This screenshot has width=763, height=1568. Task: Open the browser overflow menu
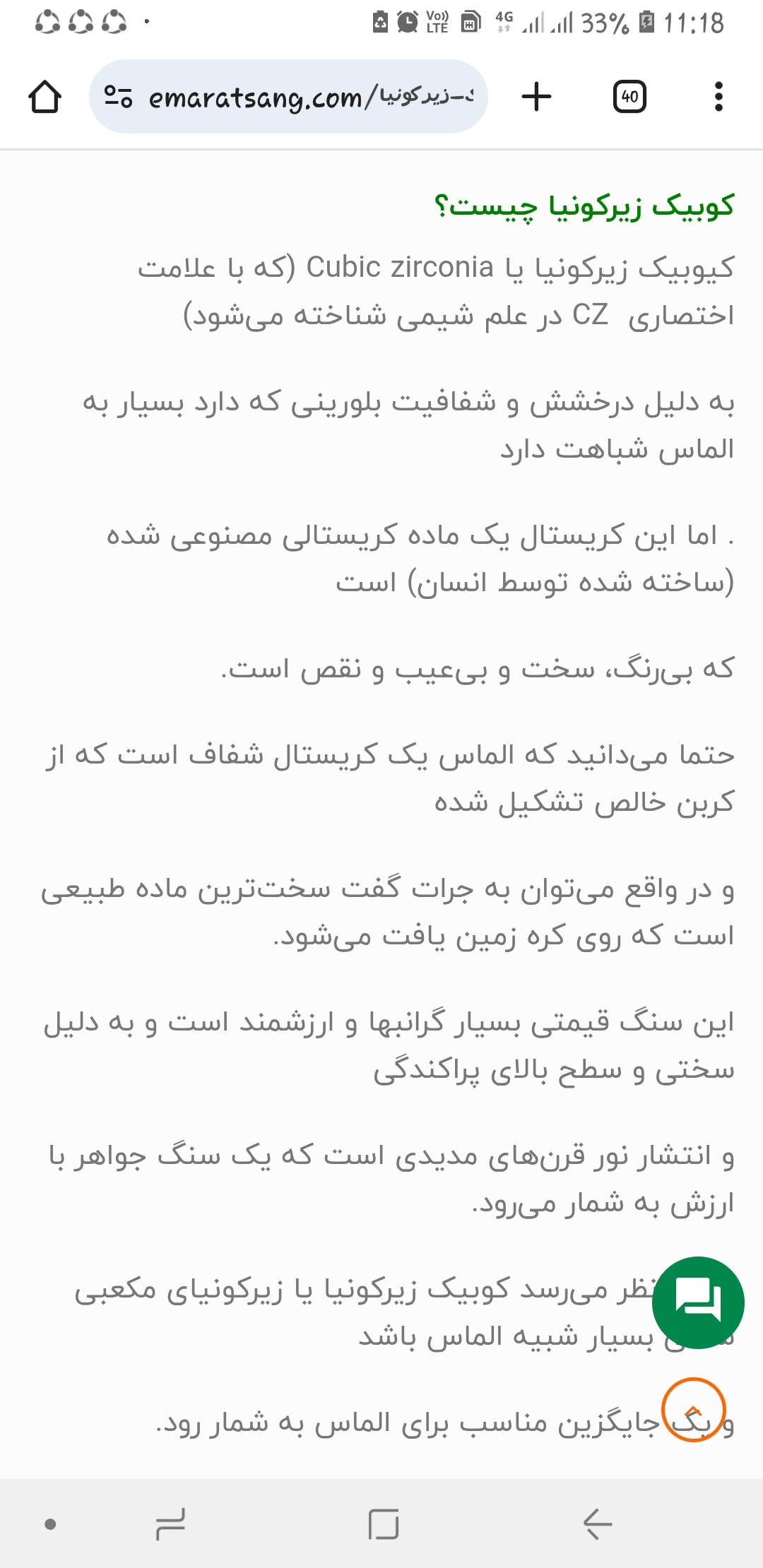click(718, 97)
